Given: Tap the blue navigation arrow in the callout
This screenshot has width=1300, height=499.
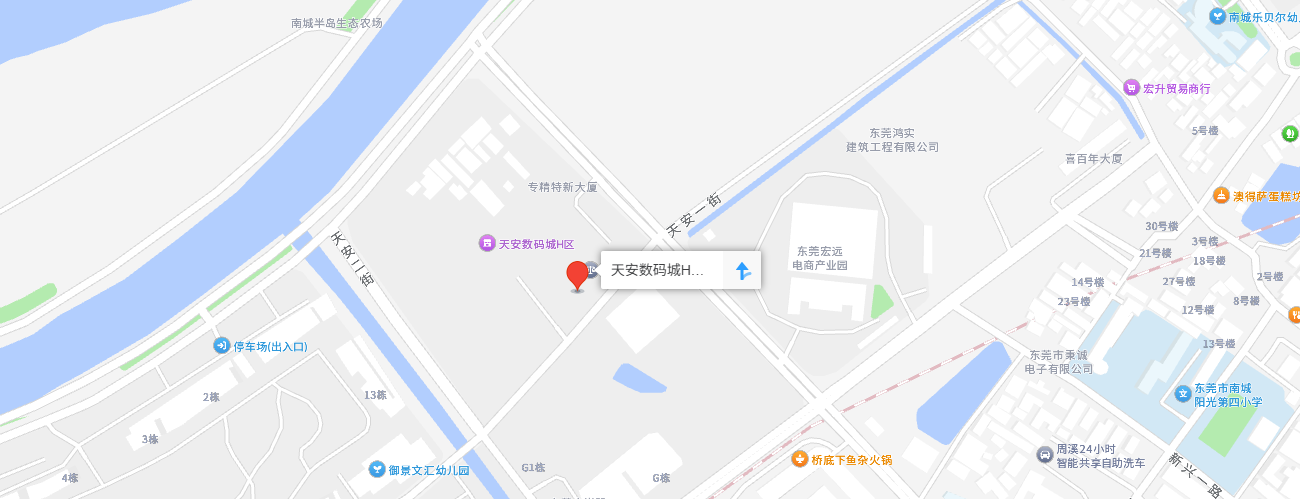Looking at the screenshot, I should [742, 270].
